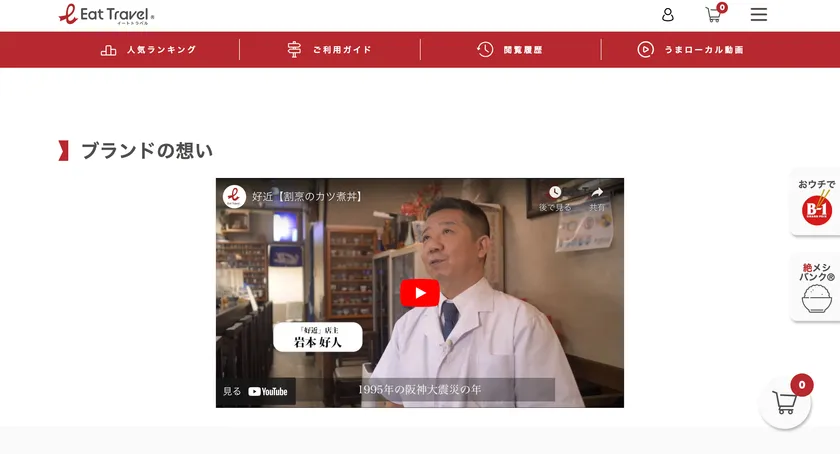840x454 pixels.
Task: Share the embedded video
Action: [x=597, y=197]
